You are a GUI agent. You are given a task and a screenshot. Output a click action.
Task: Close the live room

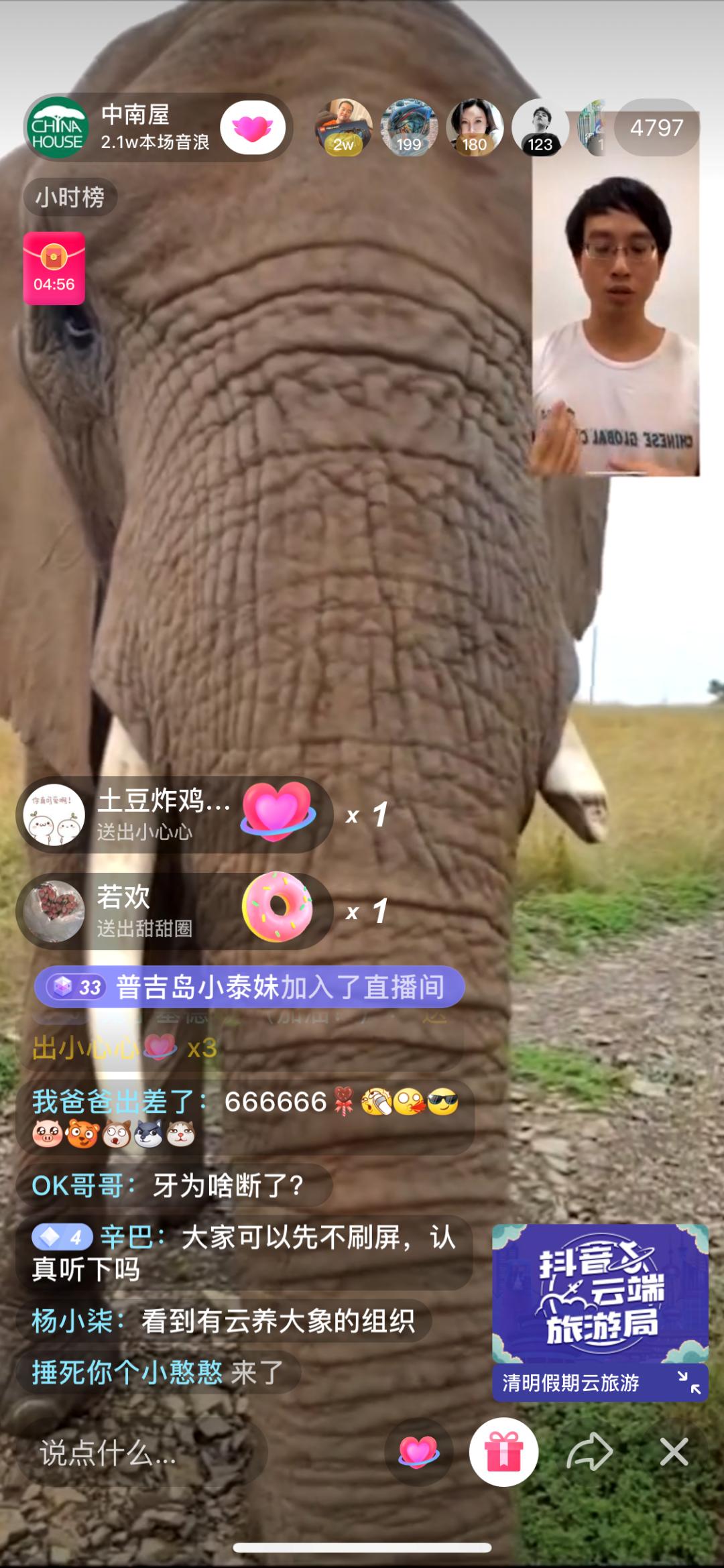(x=674, y=1452)
